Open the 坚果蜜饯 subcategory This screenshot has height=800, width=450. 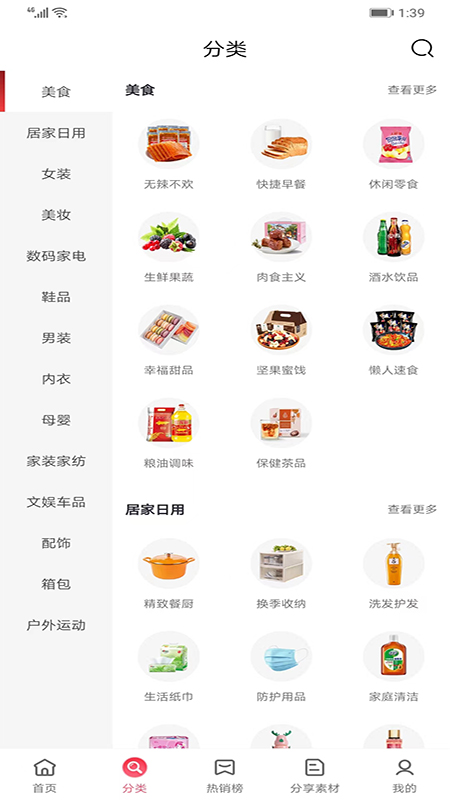click(281, 341)
